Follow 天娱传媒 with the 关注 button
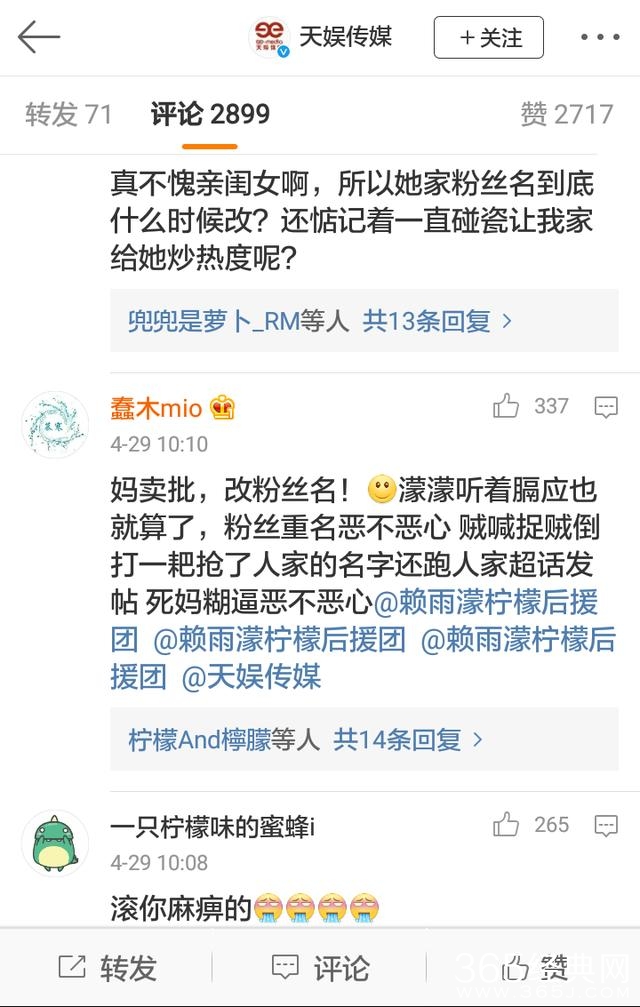Image resolution: width=640 pixels, height=1007 pixels. point(488,38)
